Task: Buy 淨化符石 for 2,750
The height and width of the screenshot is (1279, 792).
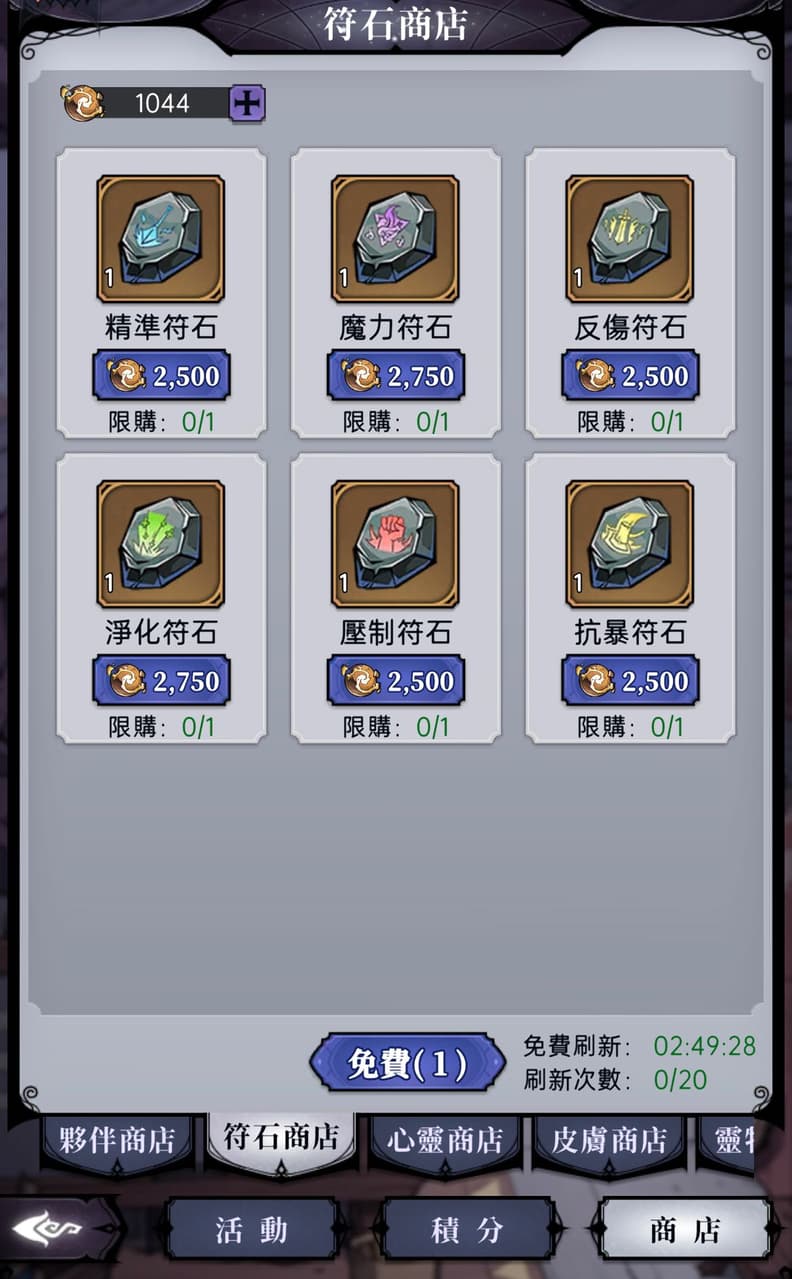Action: tap(161, 680)
